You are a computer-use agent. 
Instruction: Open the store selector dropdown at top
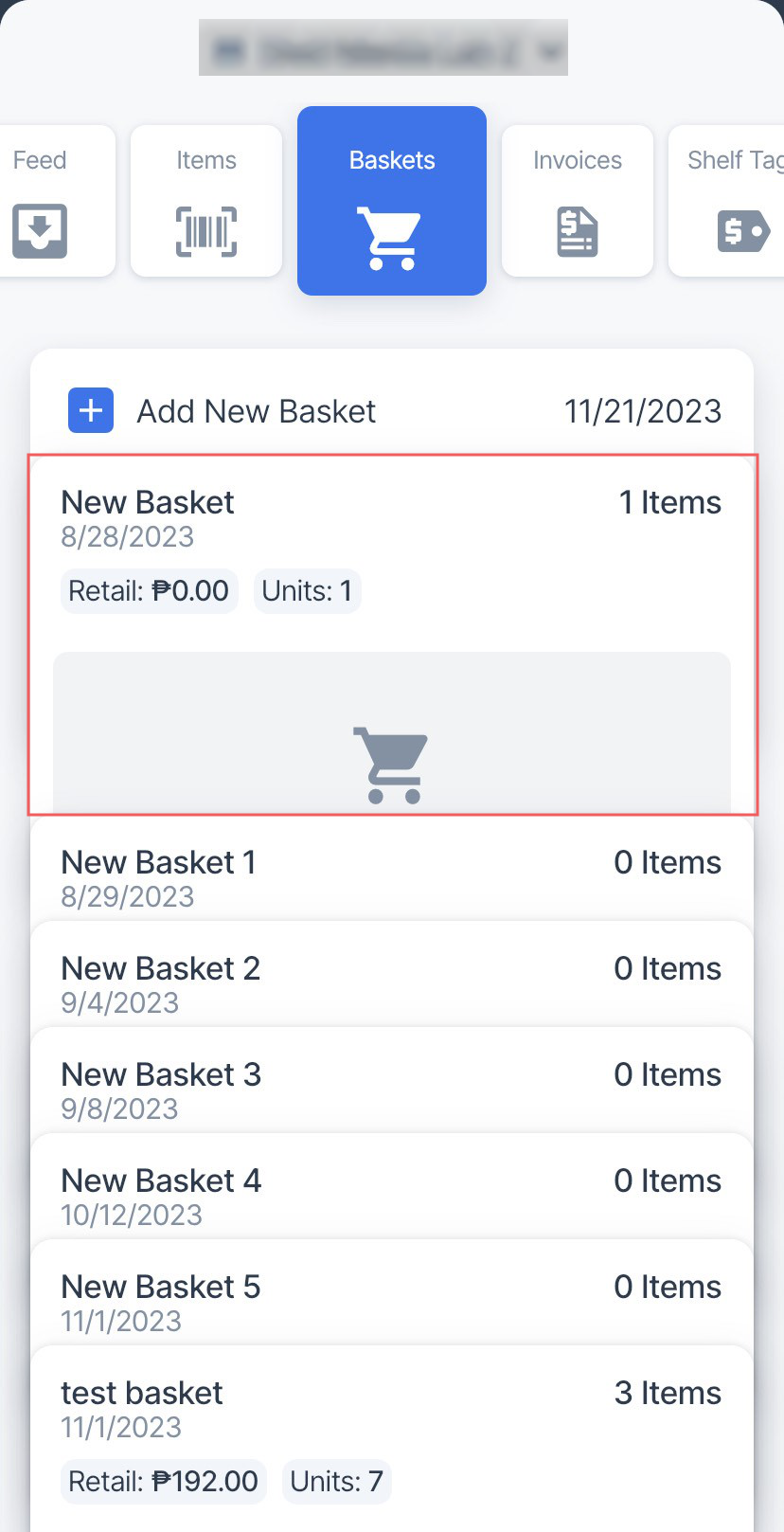(383, 47)
